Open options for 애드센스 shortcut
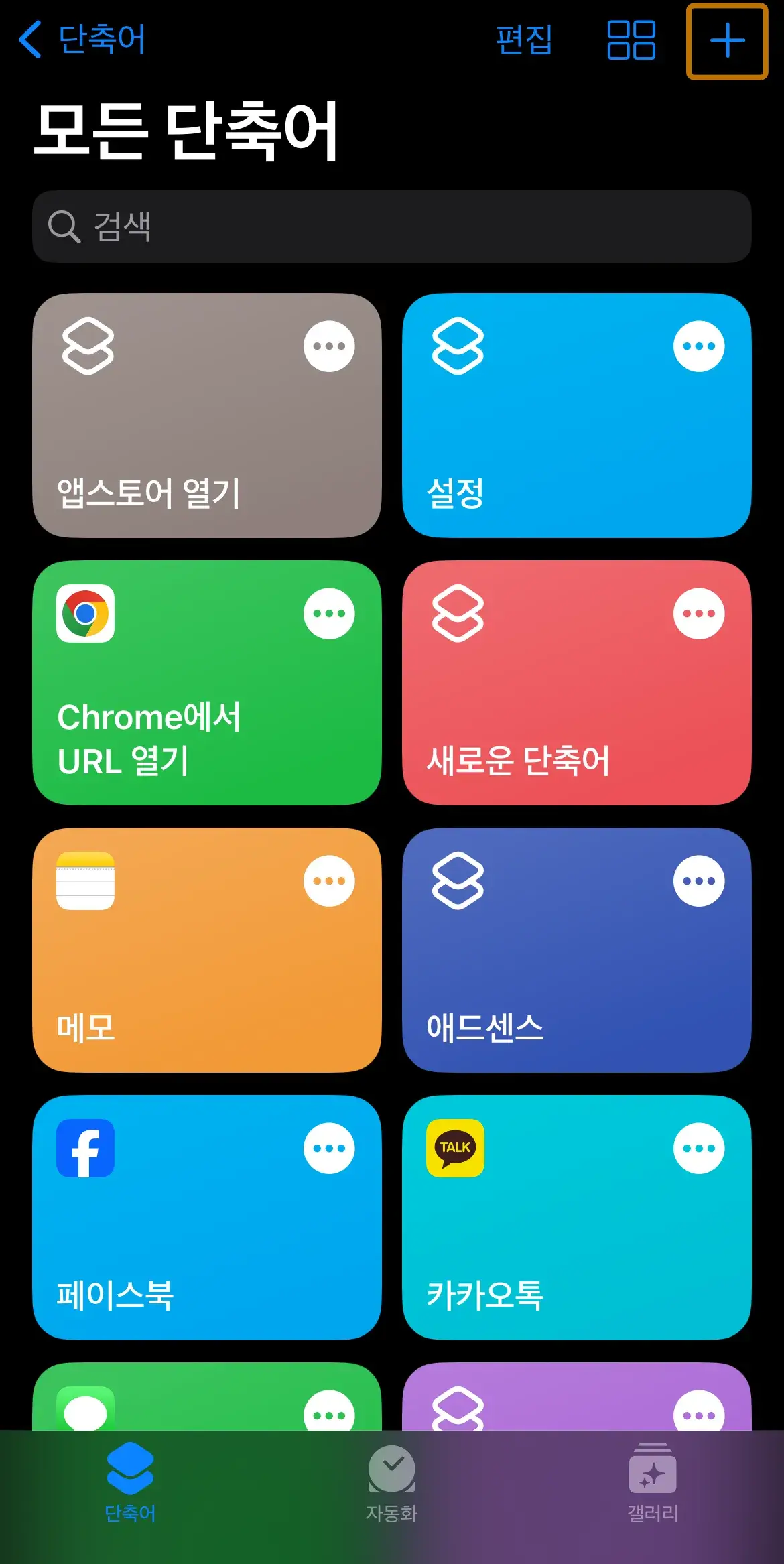This screenshot has height=1564, width=784. (x=699, y=881)
